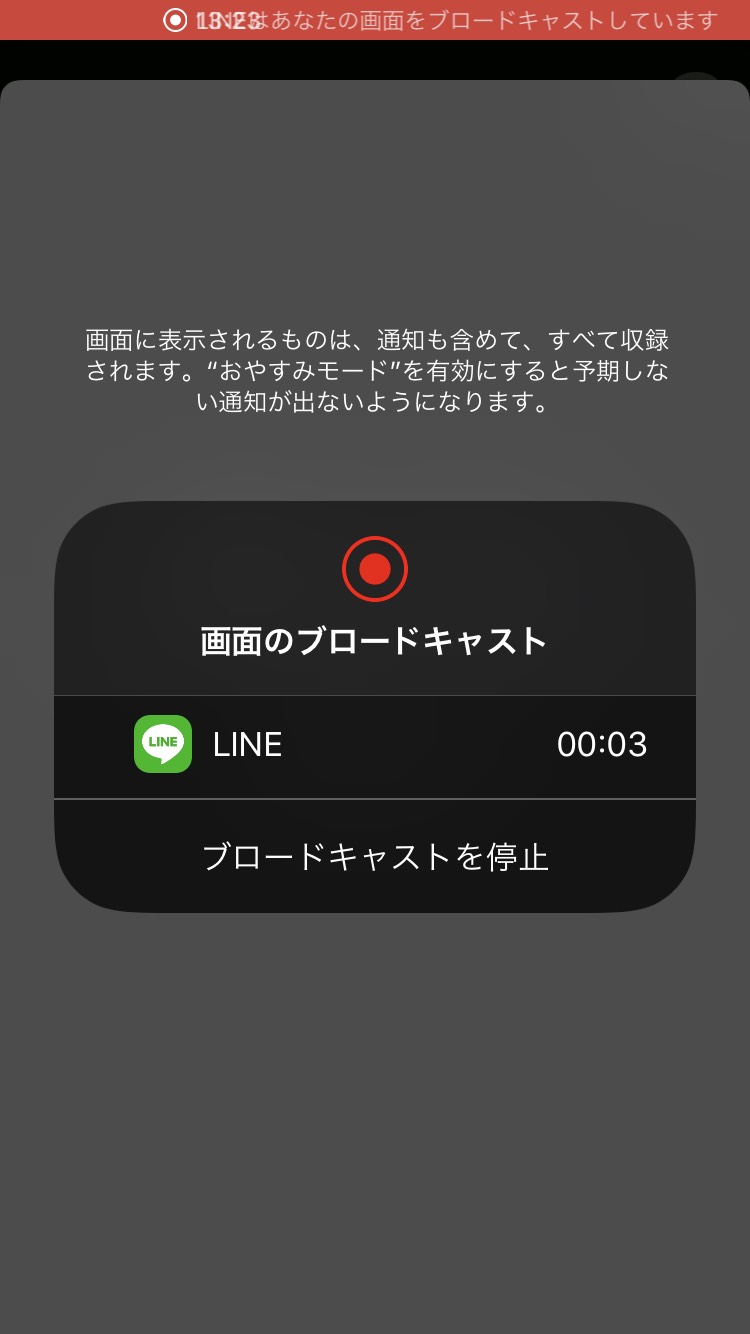Tap the red broadcast status bar

[375, 20]
